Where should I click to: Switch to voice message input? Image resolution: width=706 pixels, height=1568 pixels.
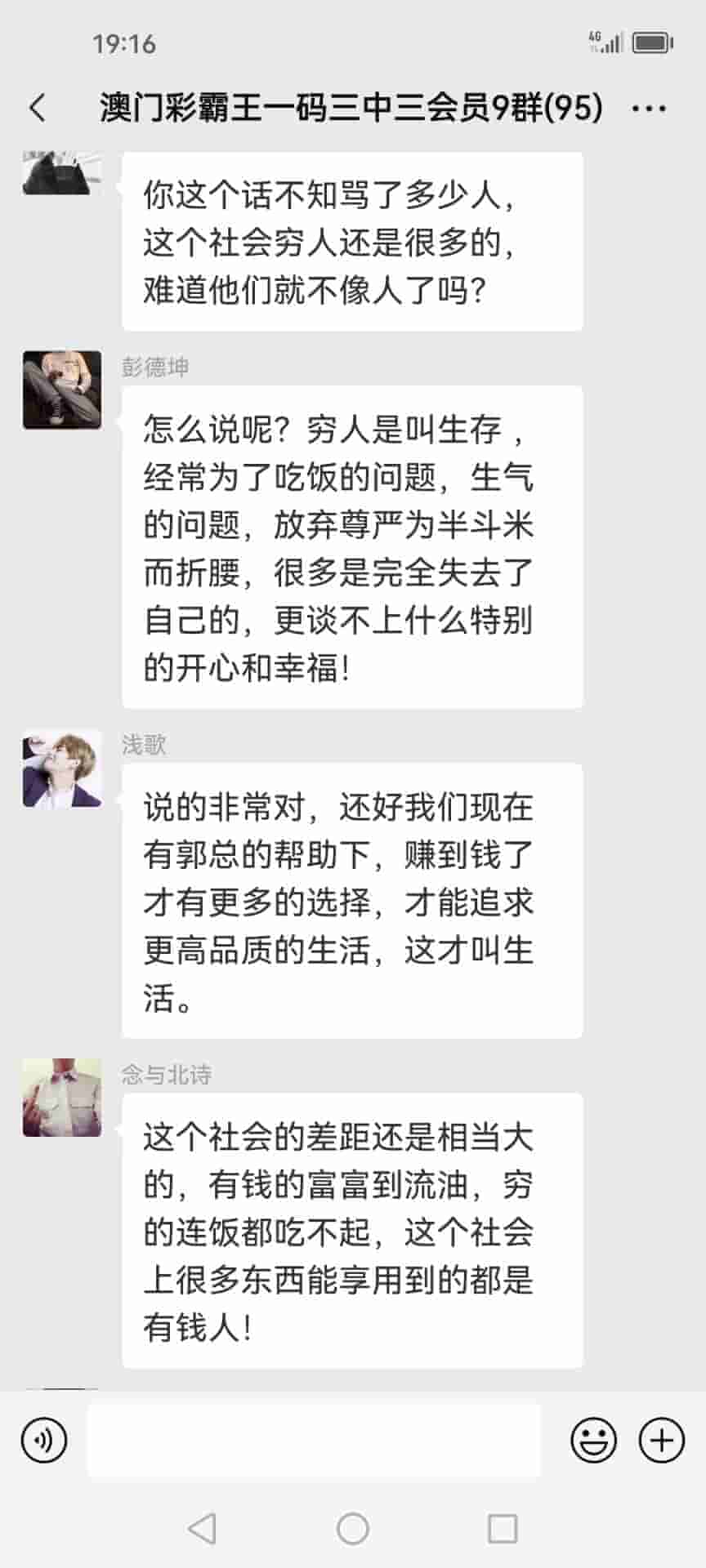(43, 1440)
